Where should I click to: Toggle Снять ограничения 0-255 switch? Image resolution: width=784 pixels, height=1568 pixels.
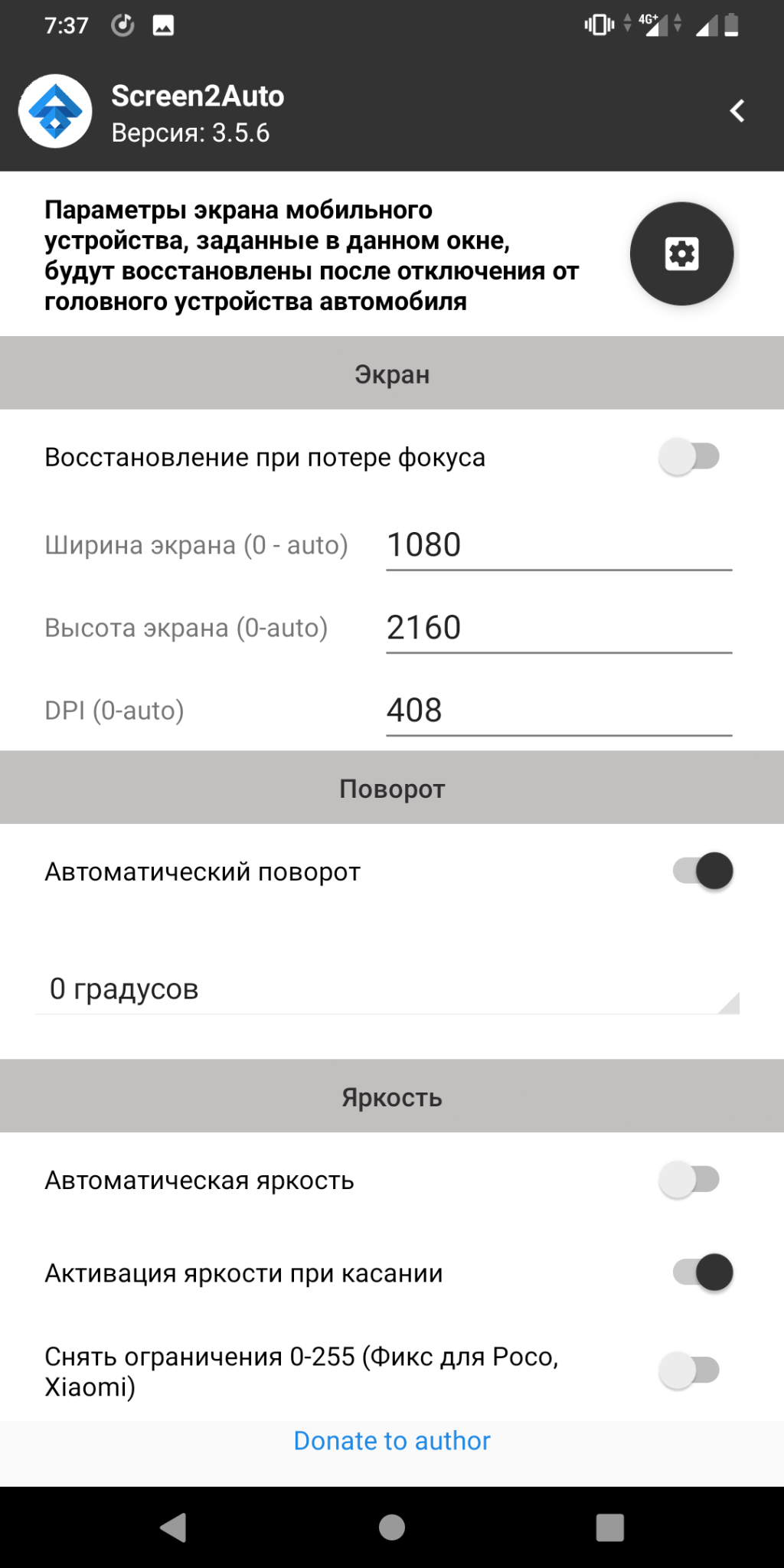pyautogui.click(x=688, y=1370)
